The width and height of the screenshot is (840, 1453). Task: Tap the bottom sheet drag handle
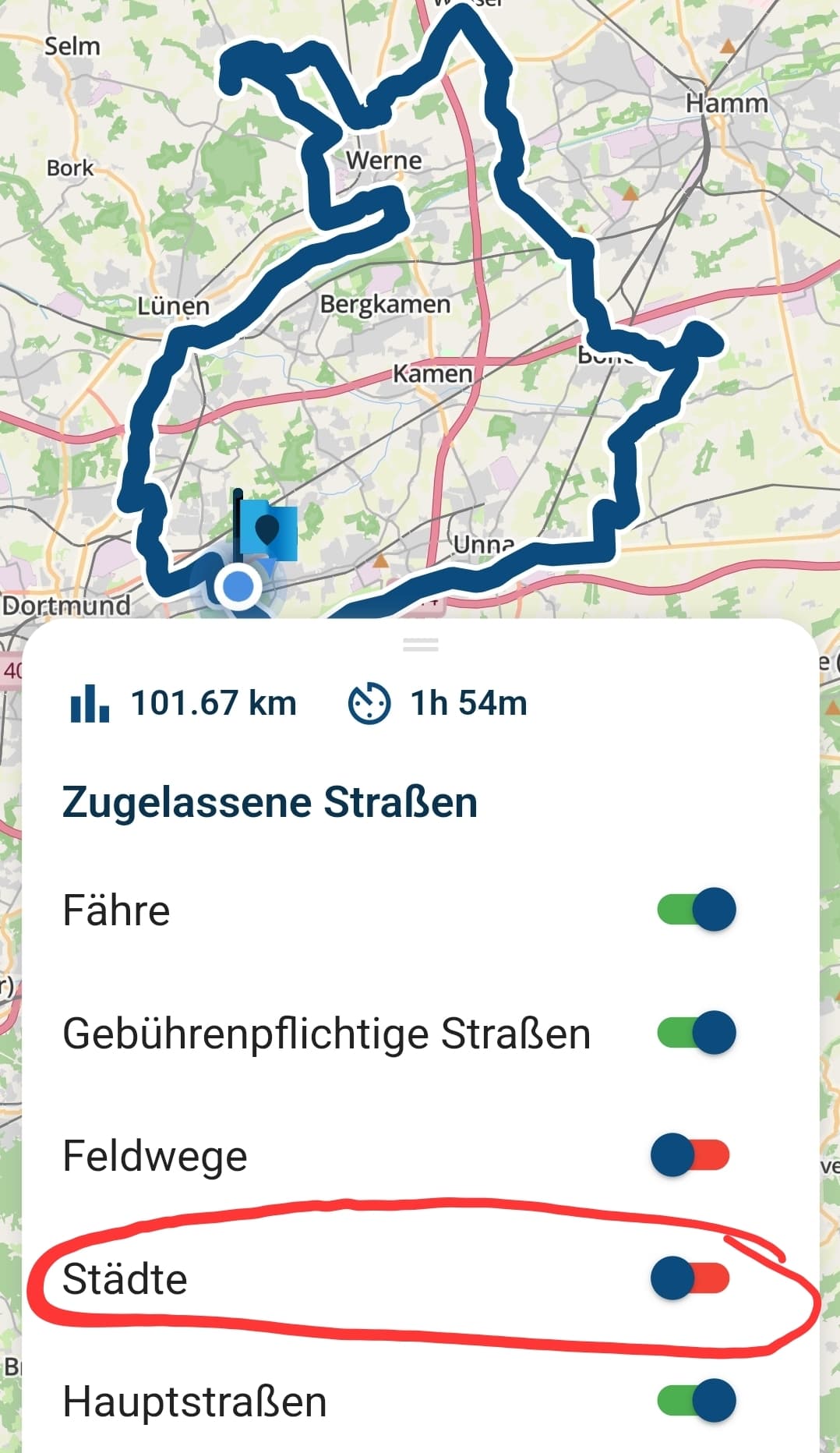(x=420, y=645)
